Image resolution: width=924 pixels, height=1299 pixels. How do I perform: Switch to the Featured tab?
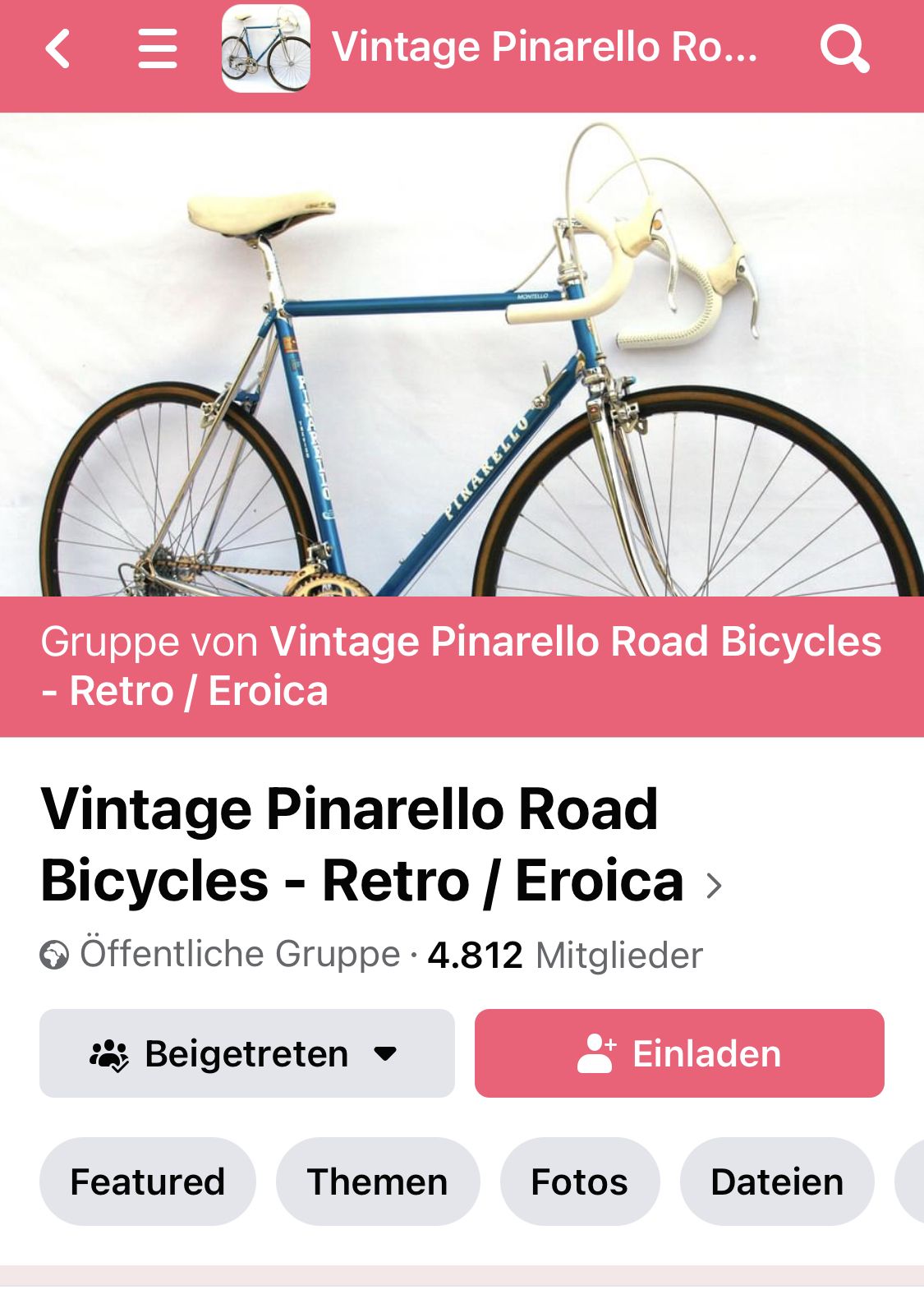click(x=148, y=1182)
